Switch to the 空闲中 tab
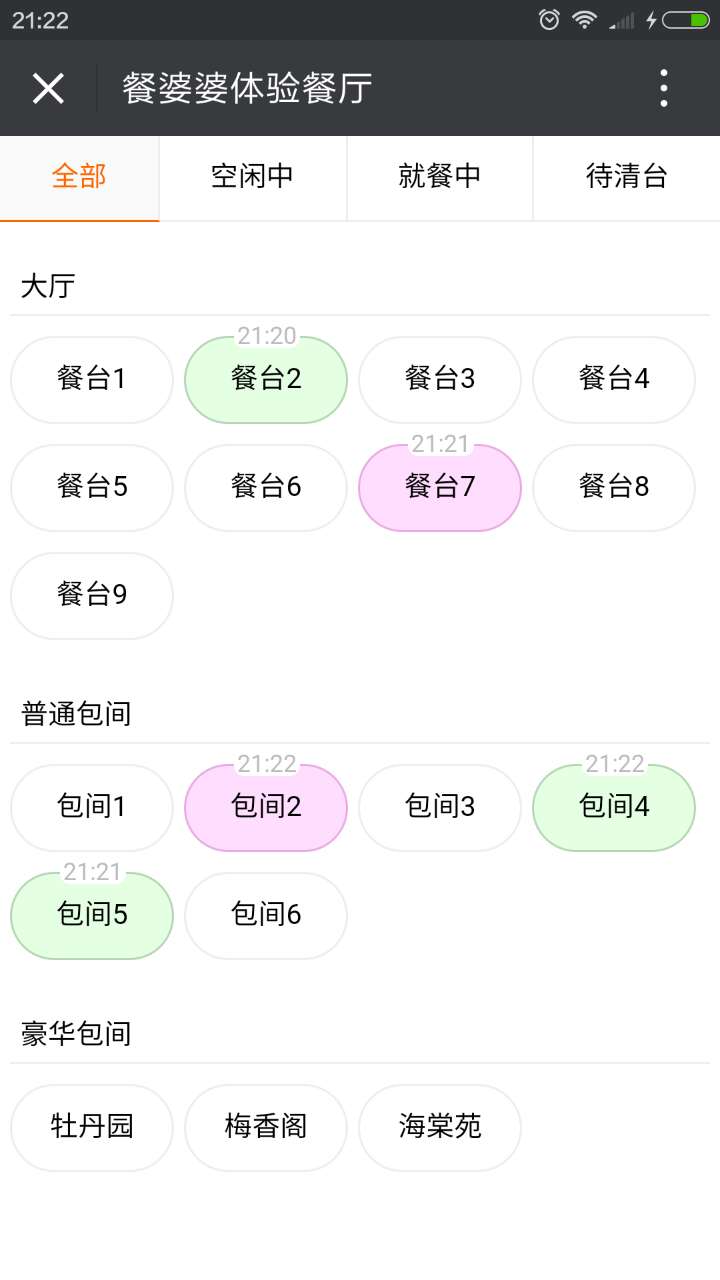The height and width of the screenshot is (1280, 720). point(252,177)
